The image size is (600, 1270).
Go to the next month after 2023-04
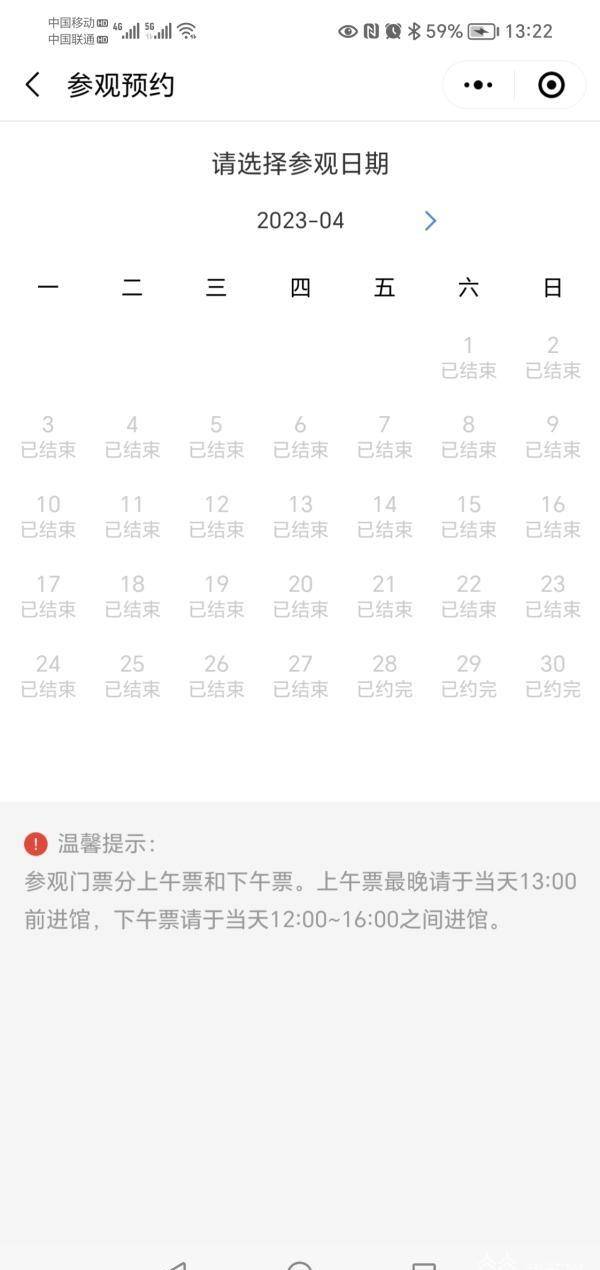tap(430, 221)
